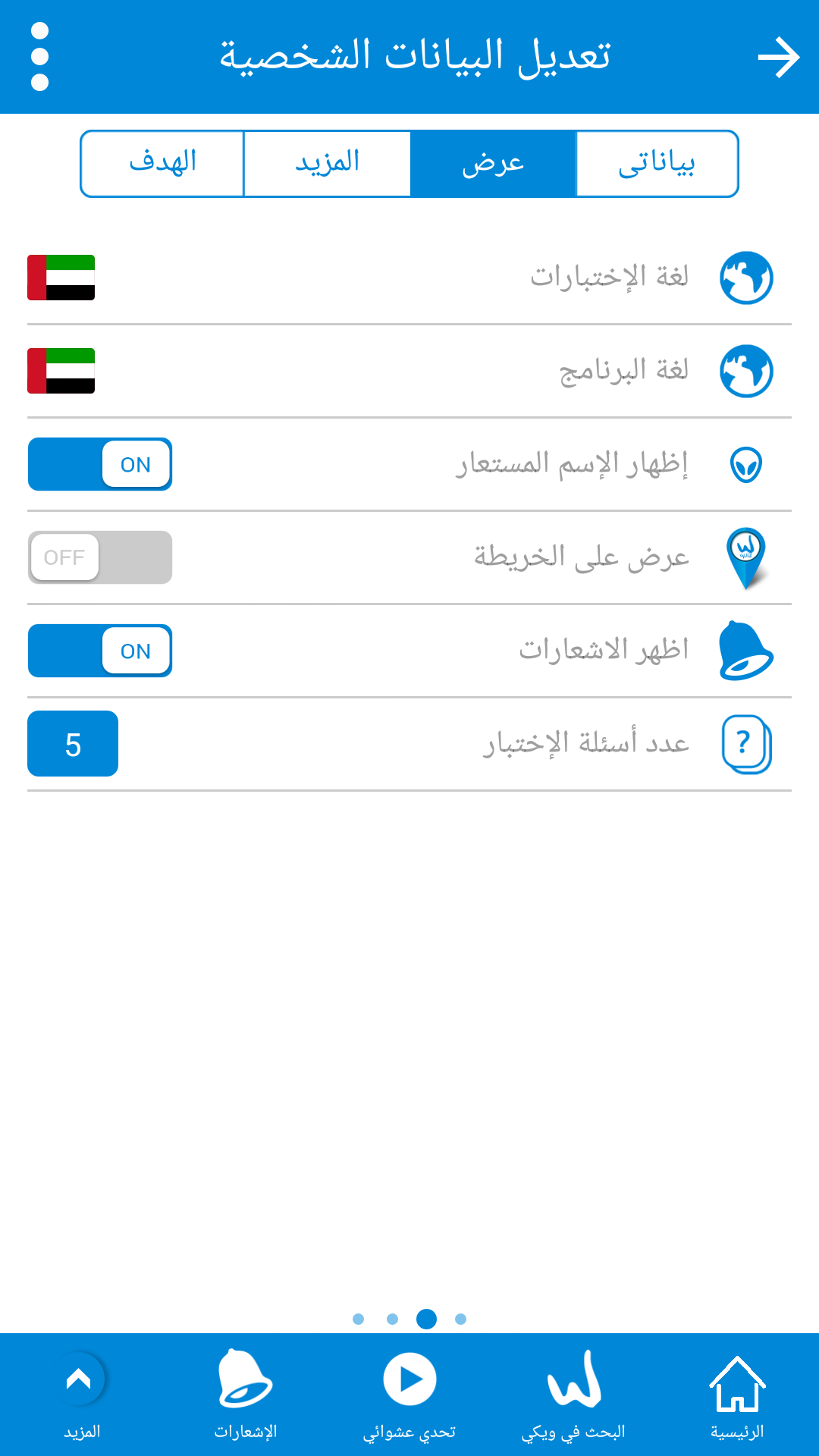Viewport: 819px width, 1456px height.
Task: Expand المزيد in bottom bar
Action: pos(82,1397)
